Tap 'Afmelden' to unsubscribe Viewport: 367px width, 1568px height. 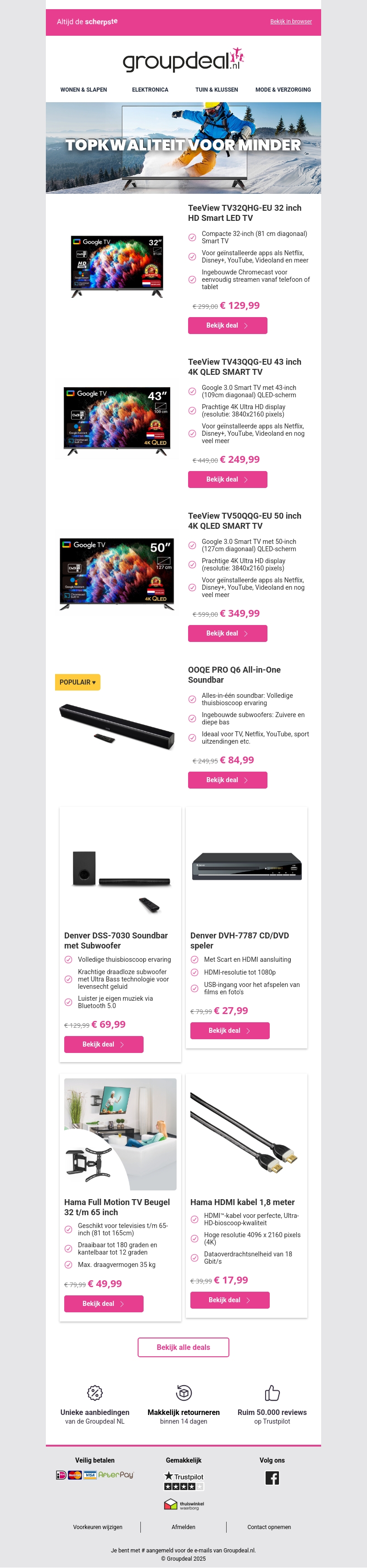(x=183, y=1527)
